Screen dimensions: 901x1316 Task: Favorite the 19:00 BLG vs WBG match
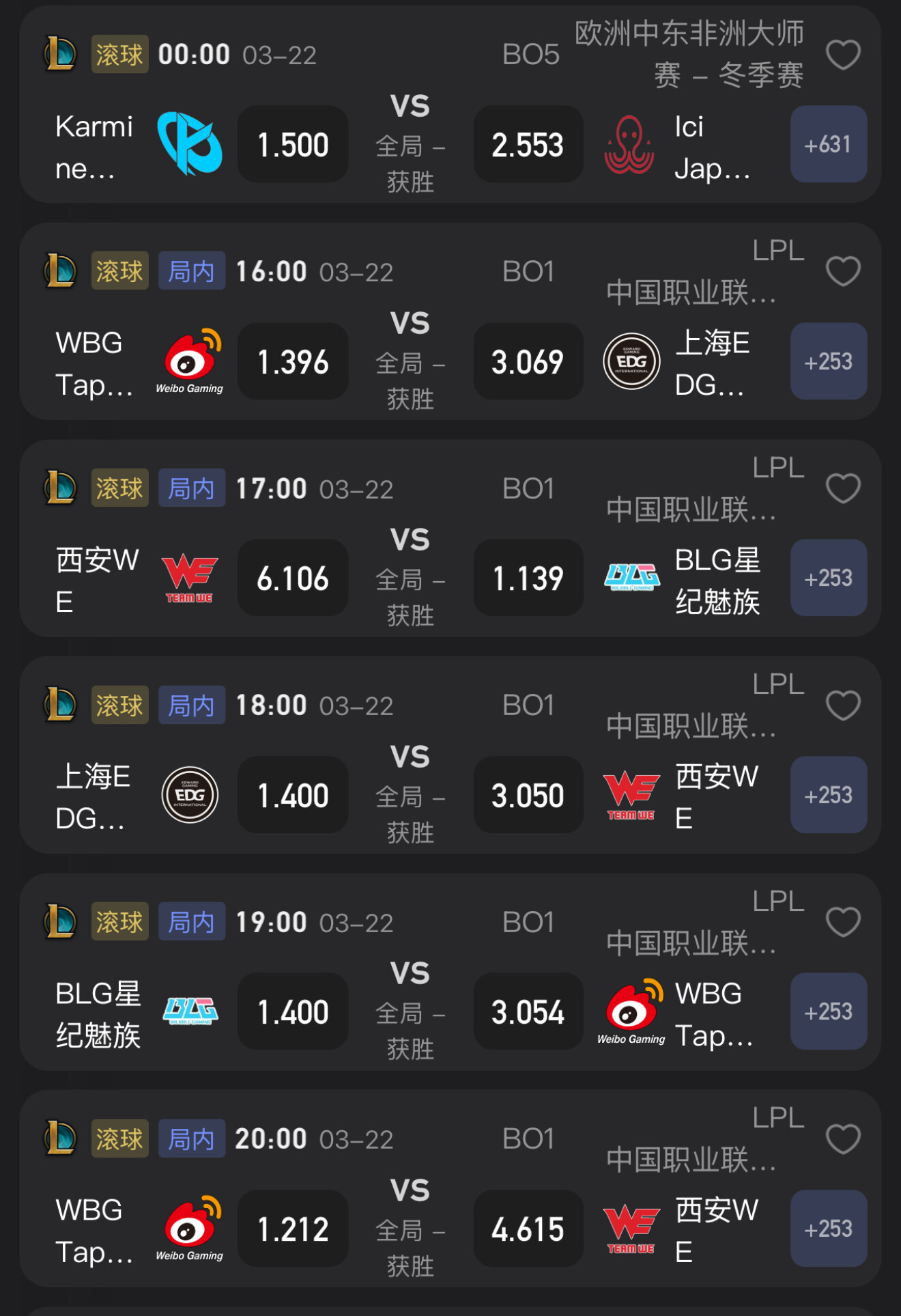843,923
